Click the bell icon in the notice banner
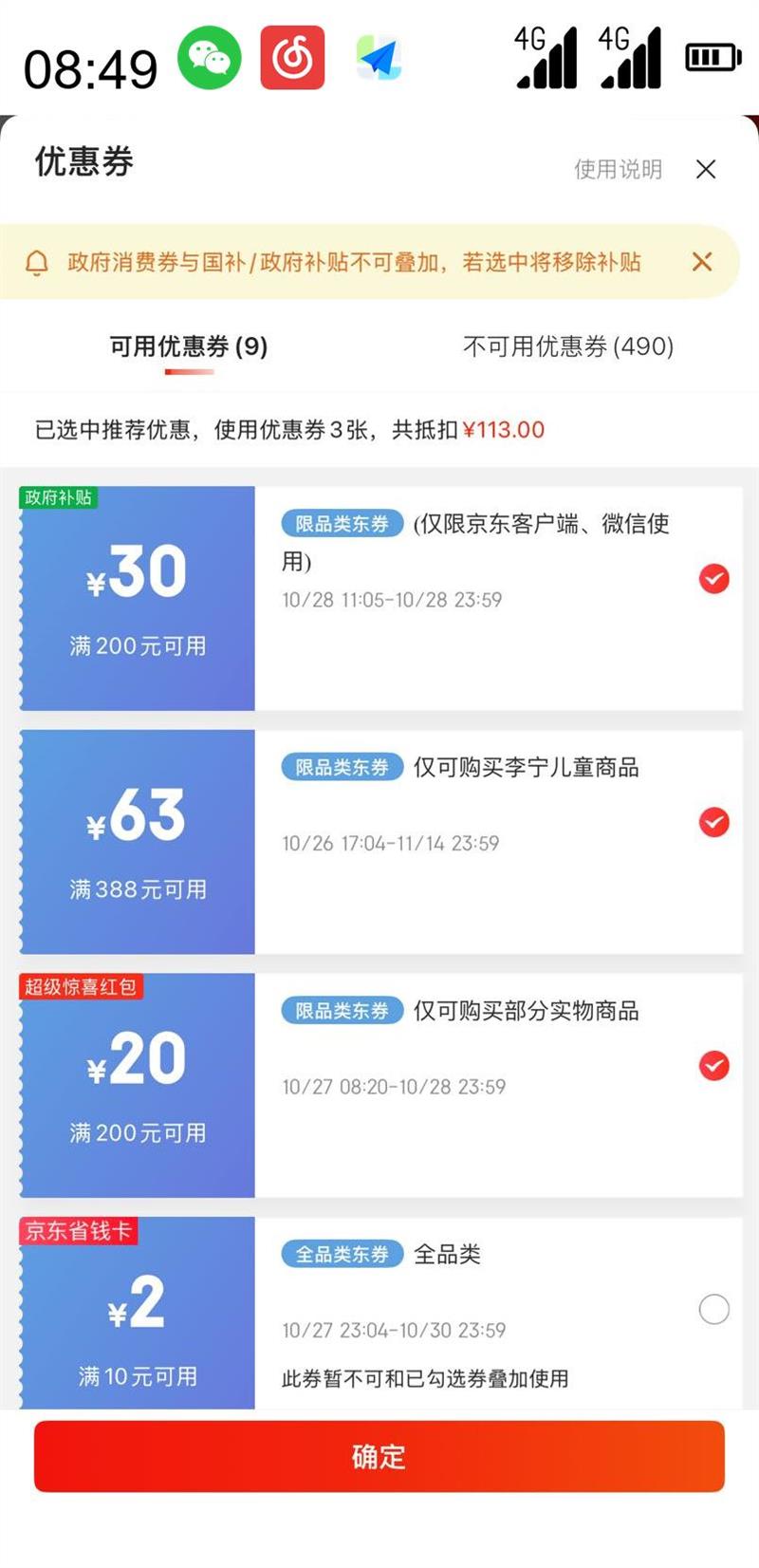 point(39,263)
